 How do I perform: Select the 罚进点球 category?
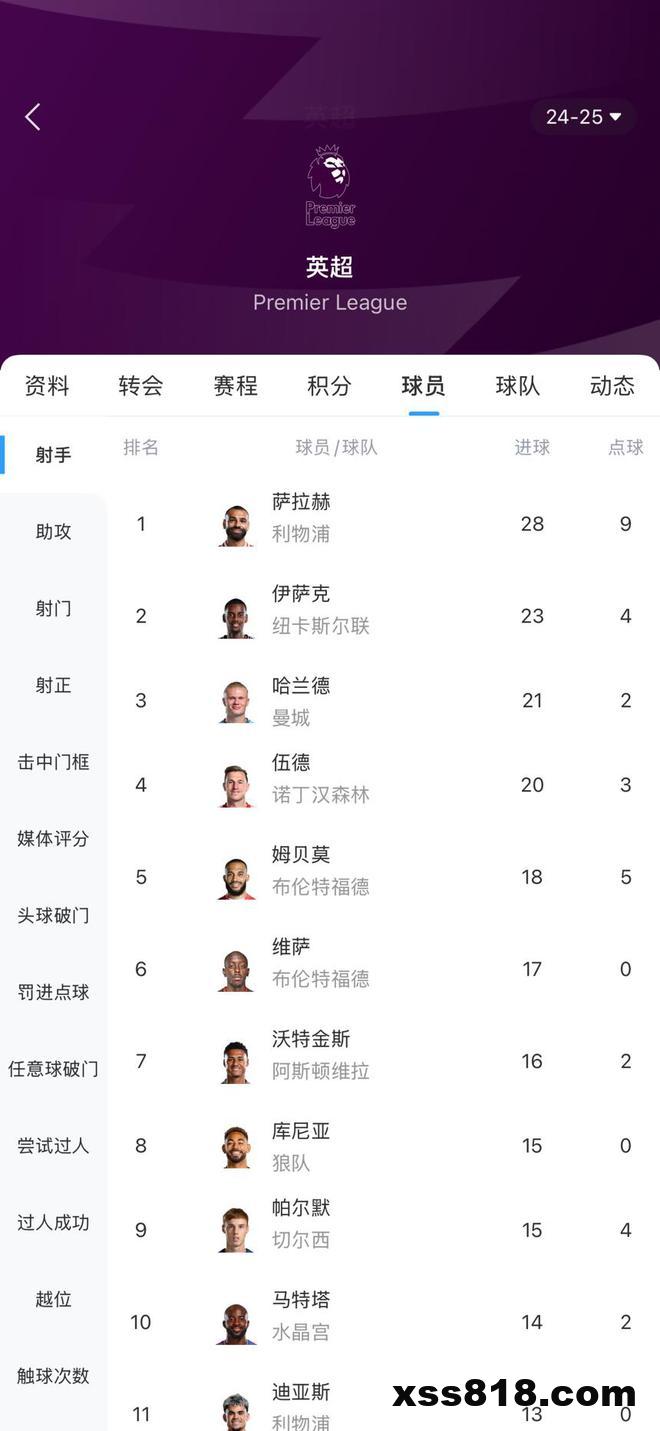tap(53, 993)
